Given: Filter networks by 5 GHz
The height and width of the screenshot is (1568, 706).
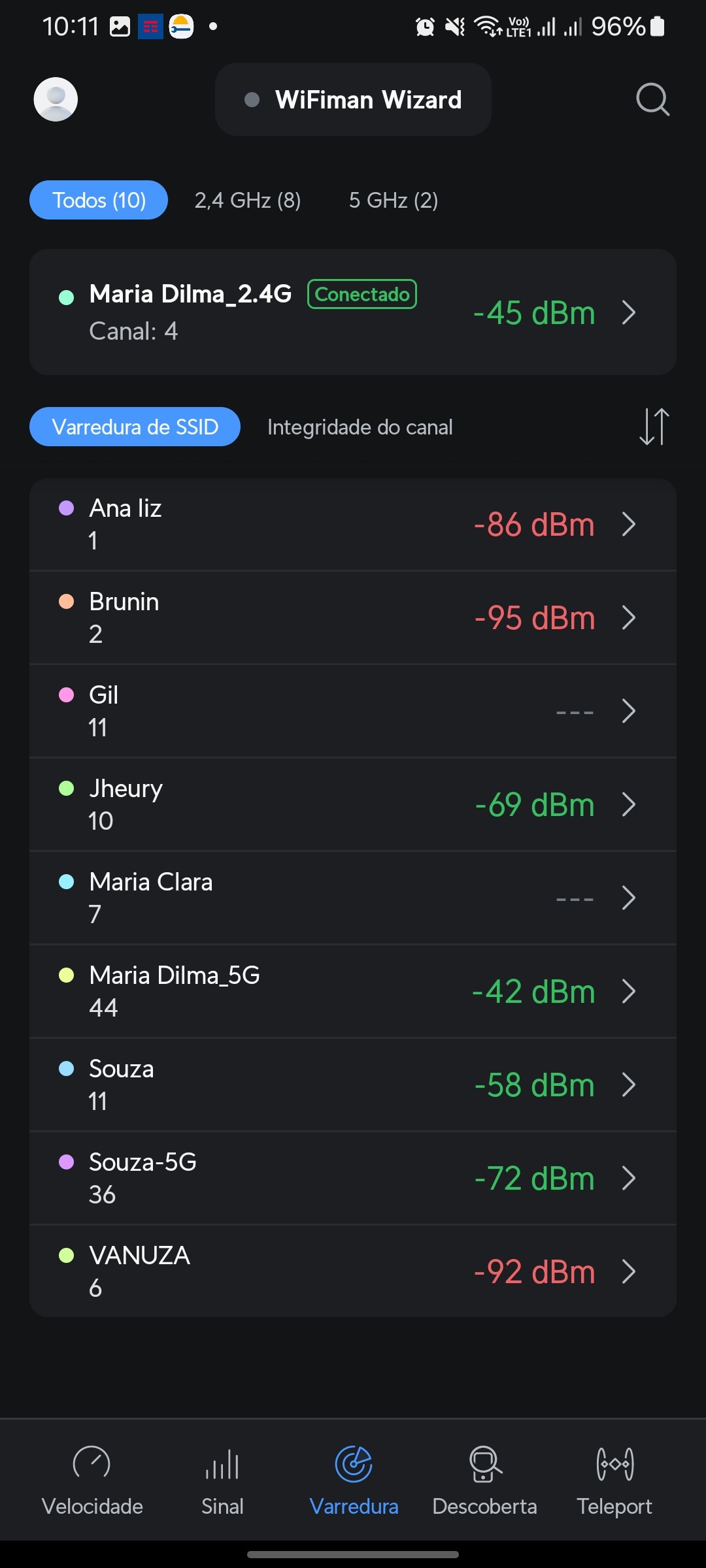Looking at the screenshot, I should pyautogui.click(x=394, y=200).
